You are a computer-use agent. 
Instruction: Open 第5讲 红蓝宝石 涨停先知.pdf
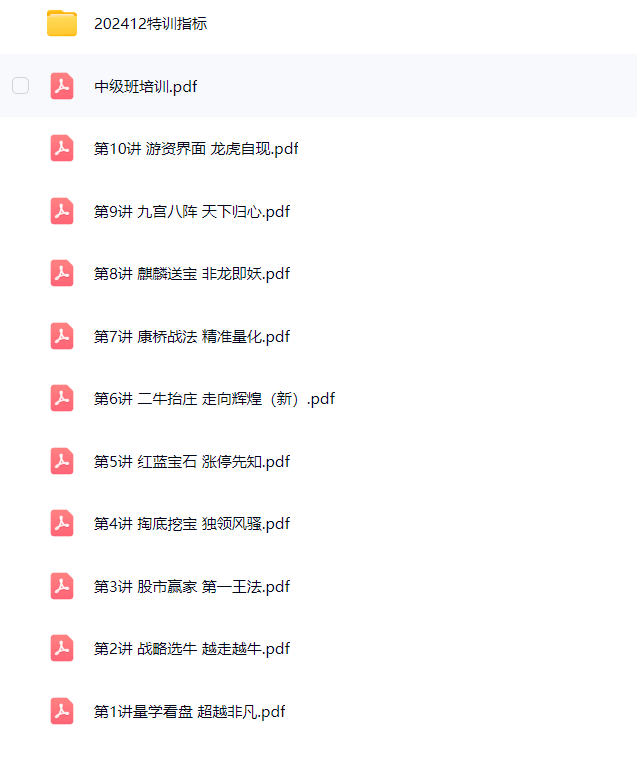coord(192,461)
